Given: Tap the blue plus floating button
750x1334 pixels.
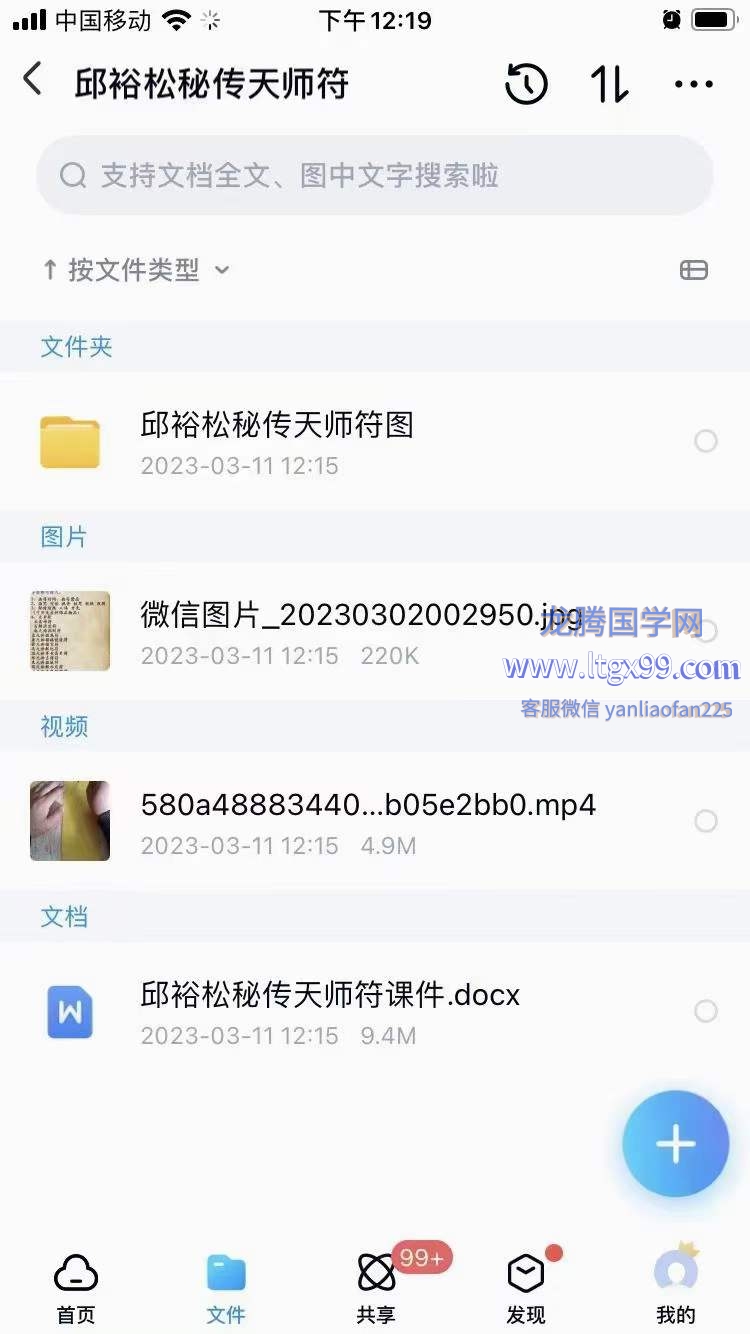Looking at the screenshot, I should (x=675, y=1144).
